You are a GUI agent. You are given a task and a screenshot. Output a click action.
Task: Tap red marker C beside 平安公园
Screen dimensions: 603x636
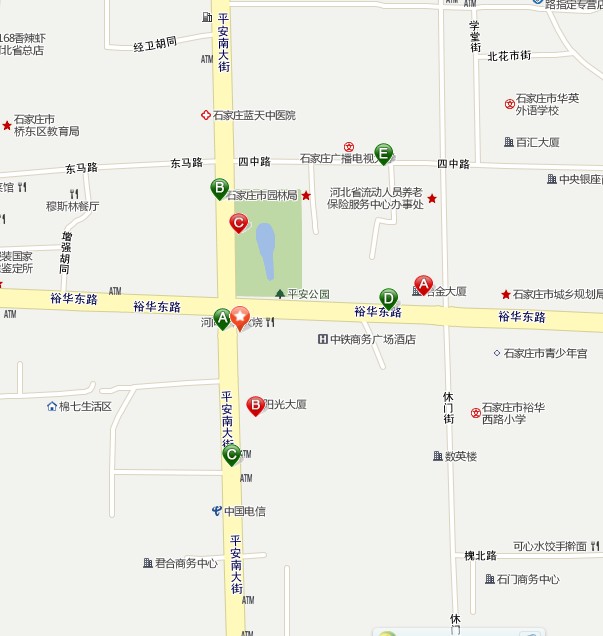(x=239, y=223)
